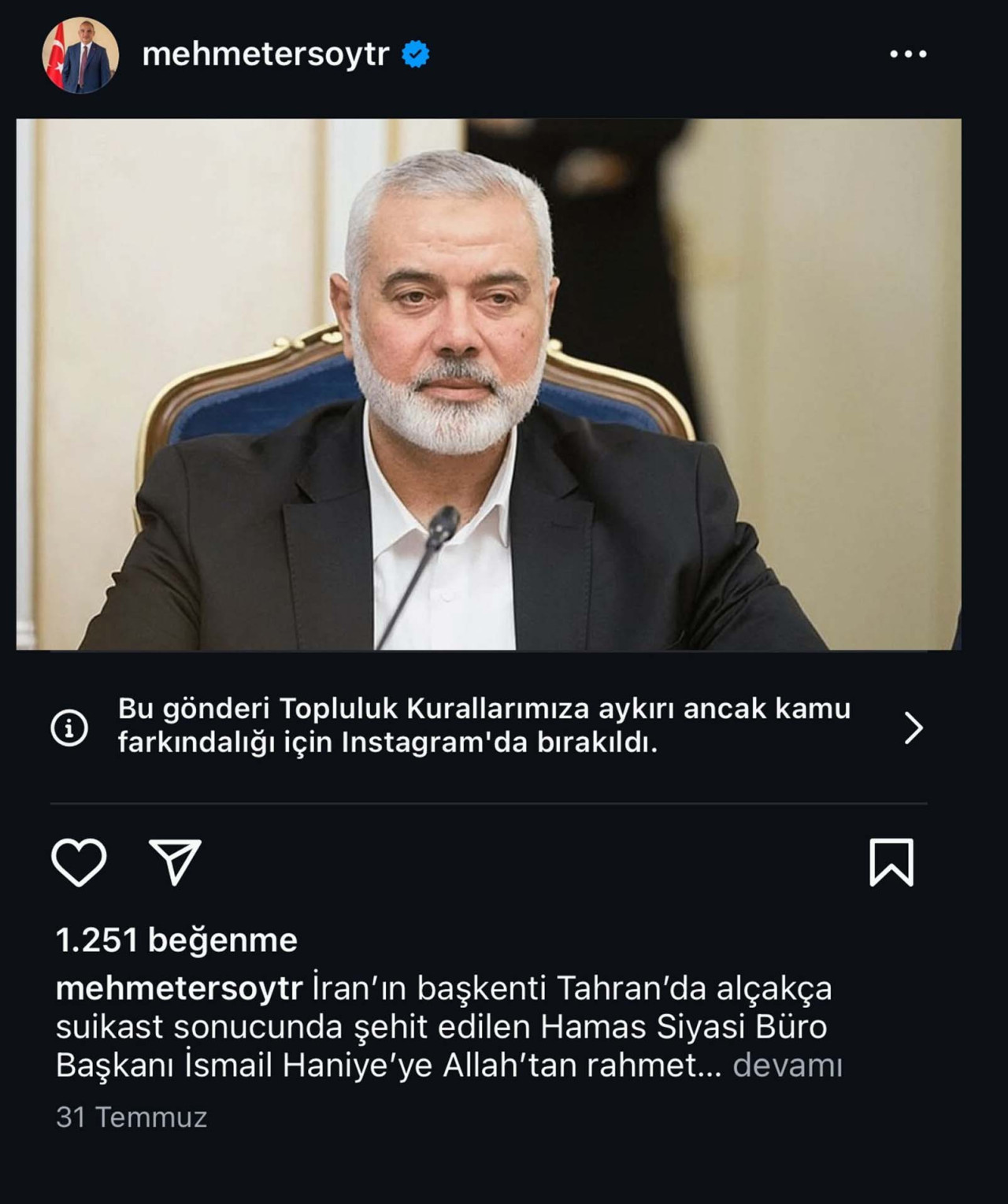View the 1.251 beğenme likes list

pos(176,940)
